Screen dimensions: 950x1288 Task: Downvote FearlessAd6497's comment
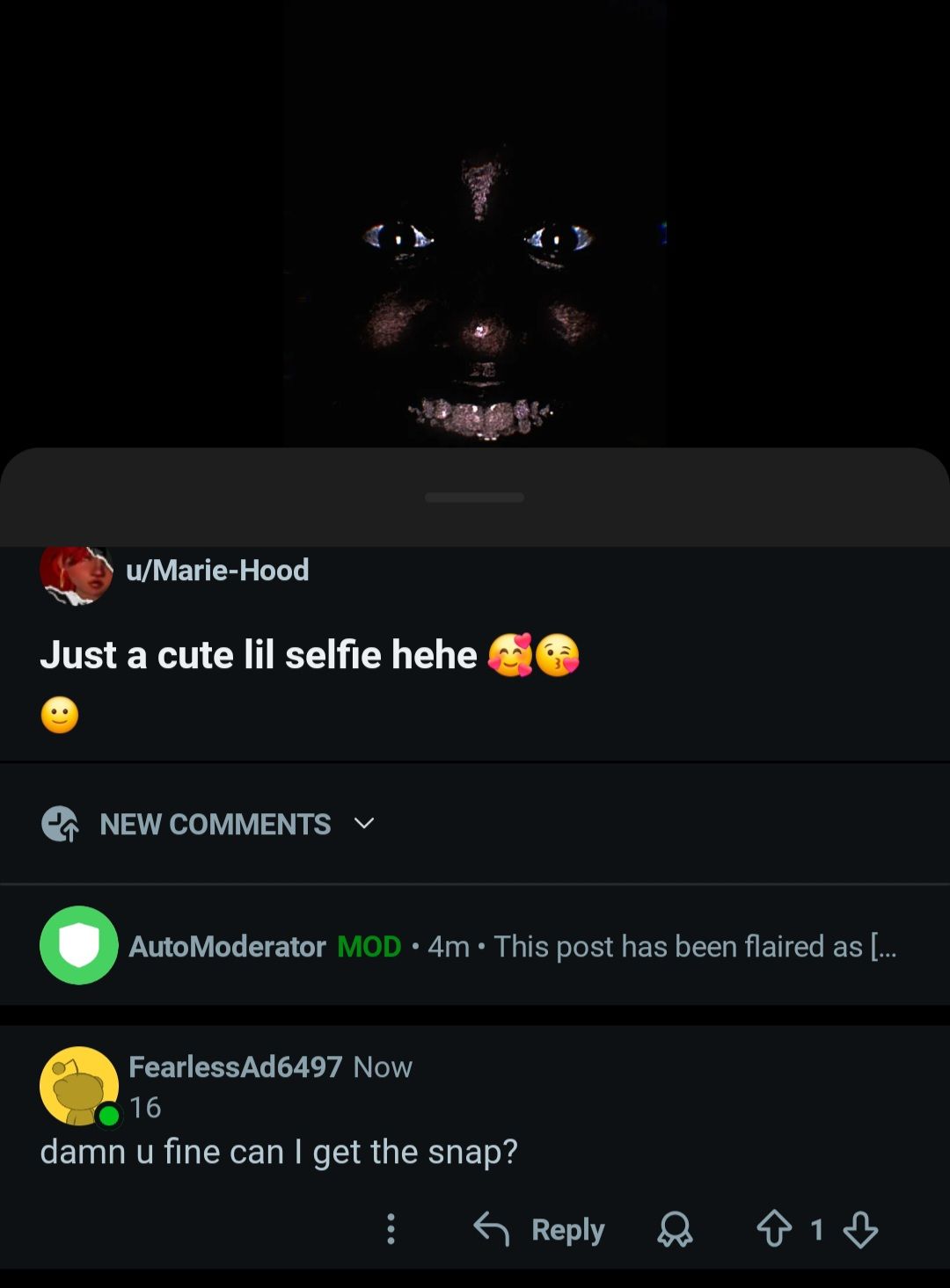point(860,1229)
